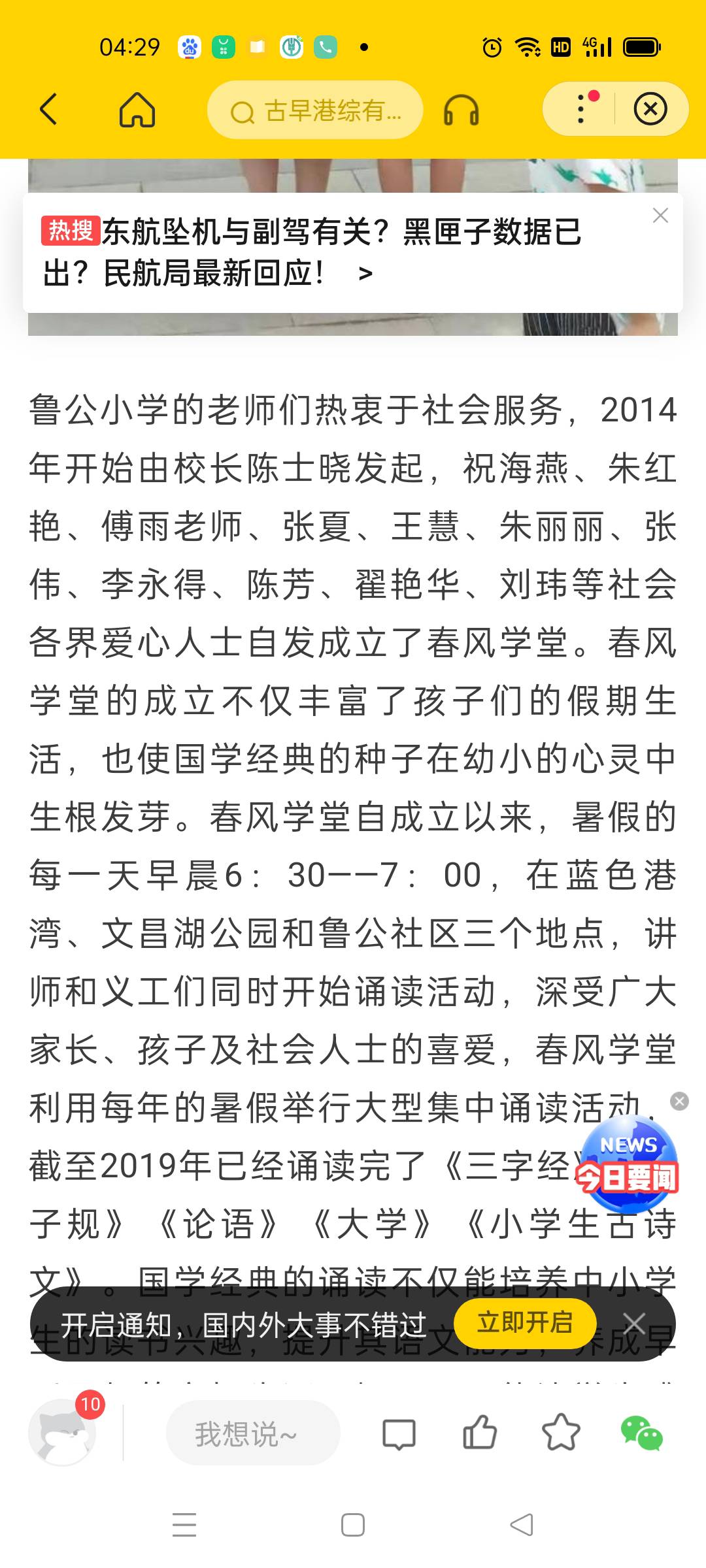
Task: Share to WeChat with the green icon
Action: point(643,1433)
